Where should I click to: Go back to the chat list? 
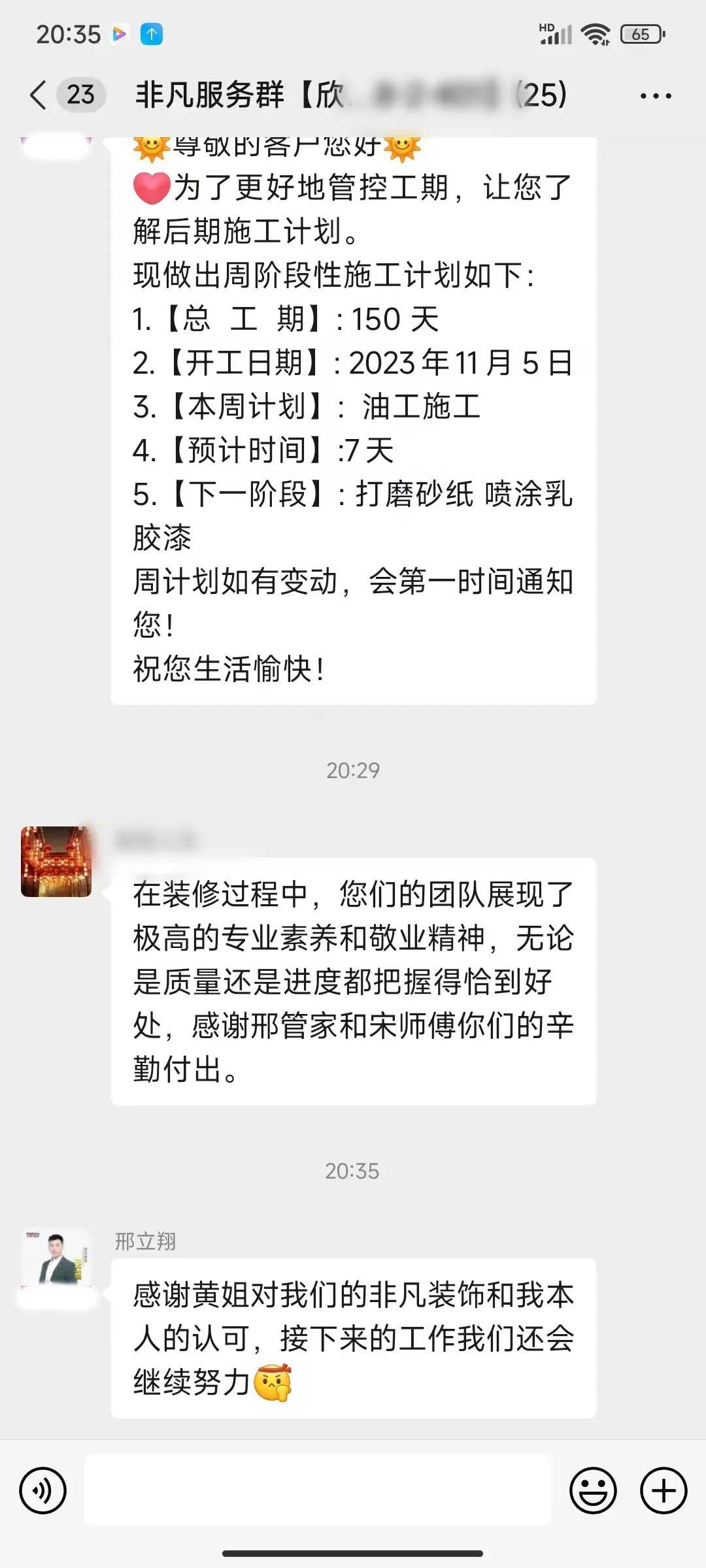pyautogui.click(x=39, y=95)
